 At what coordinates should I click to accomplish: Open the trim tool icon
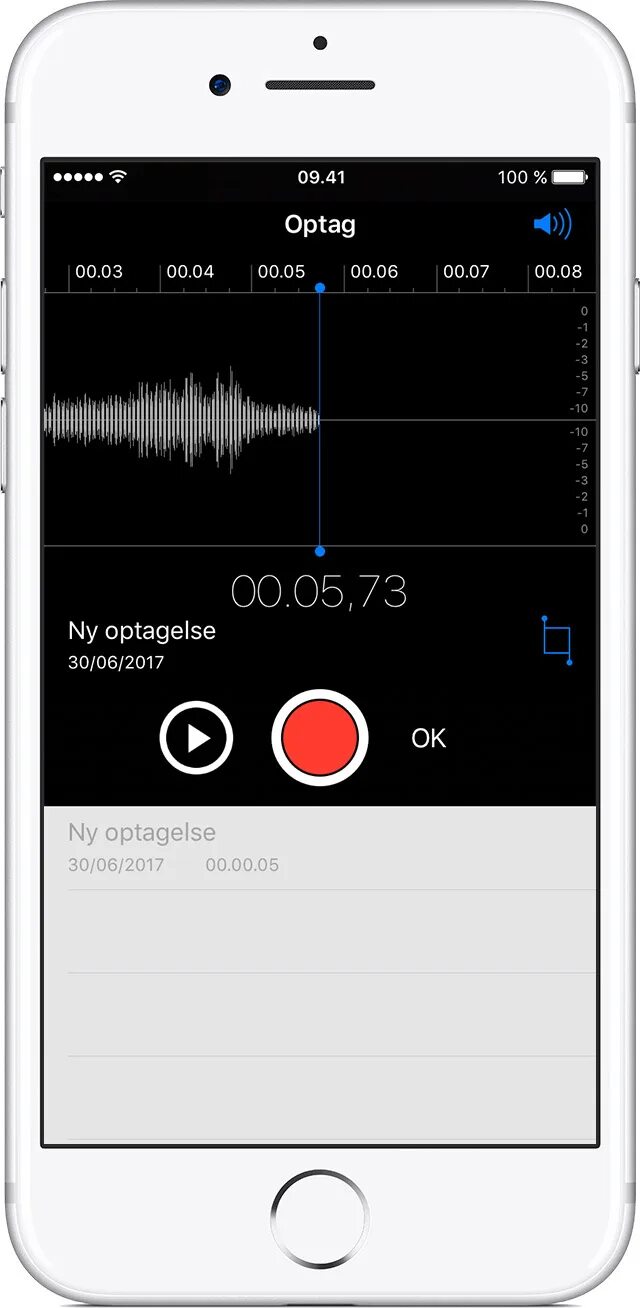tap(557, 640)
